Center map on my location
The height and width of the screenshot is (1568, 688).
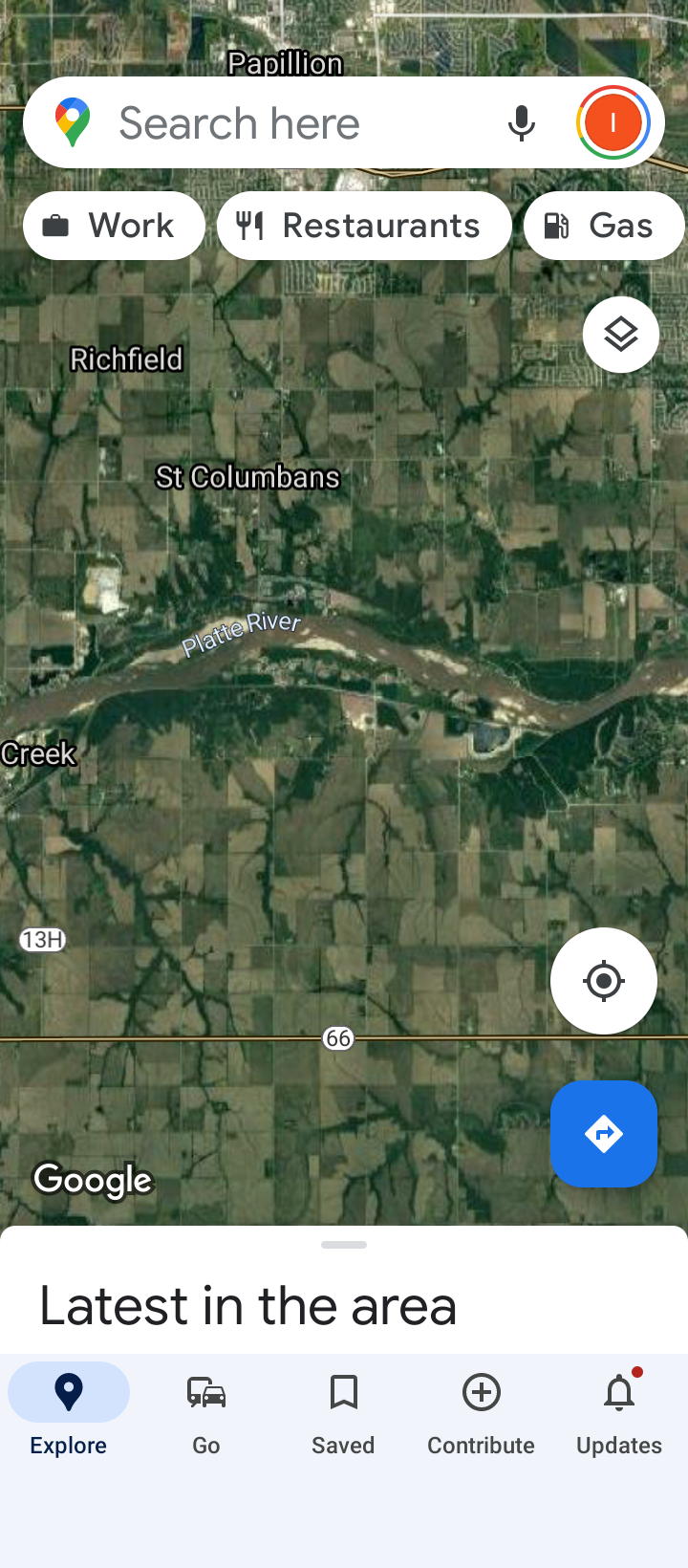[x=604, y=981]
